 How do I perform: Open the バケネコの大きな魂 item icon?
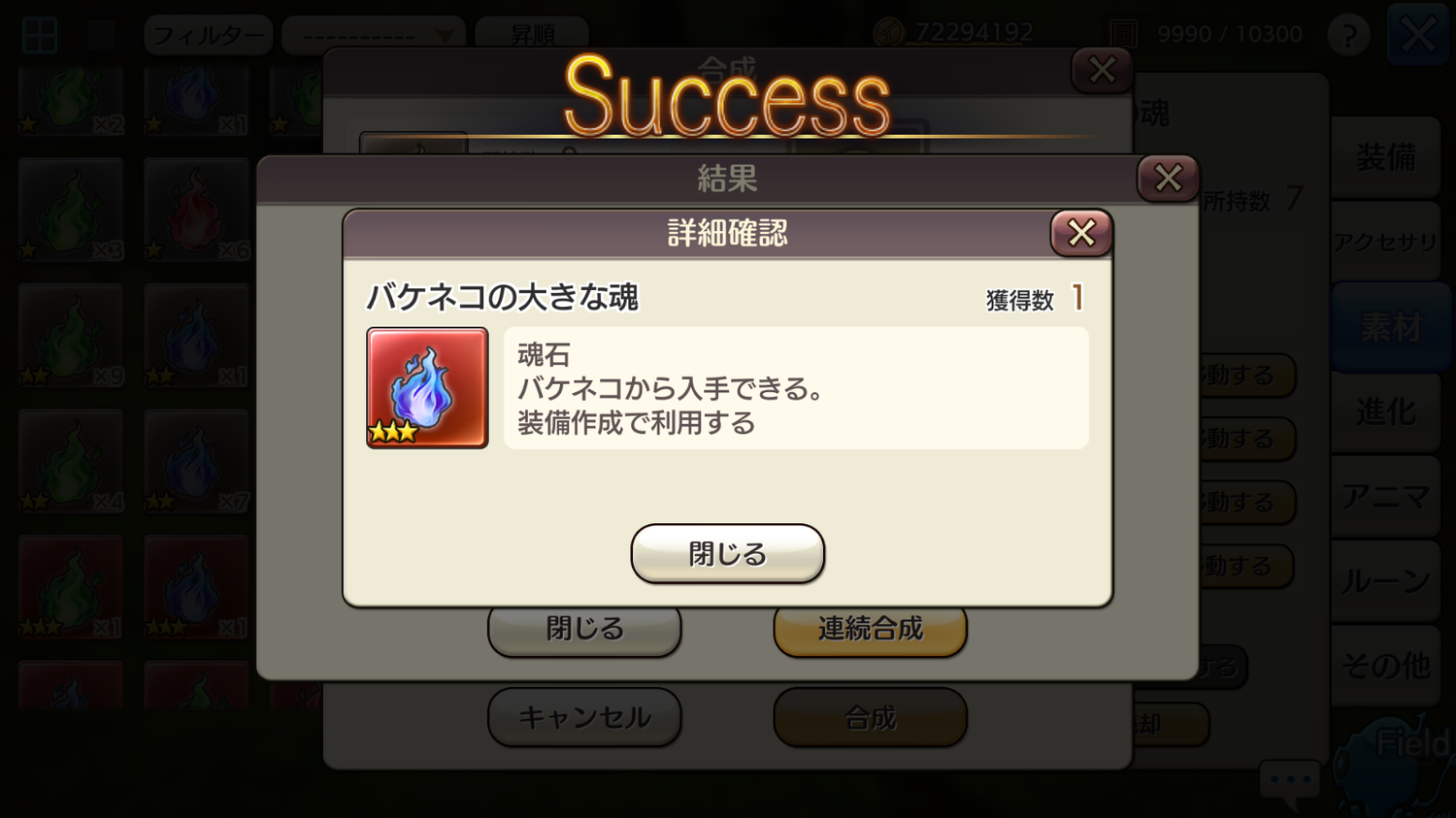click(x=427, y=388)
